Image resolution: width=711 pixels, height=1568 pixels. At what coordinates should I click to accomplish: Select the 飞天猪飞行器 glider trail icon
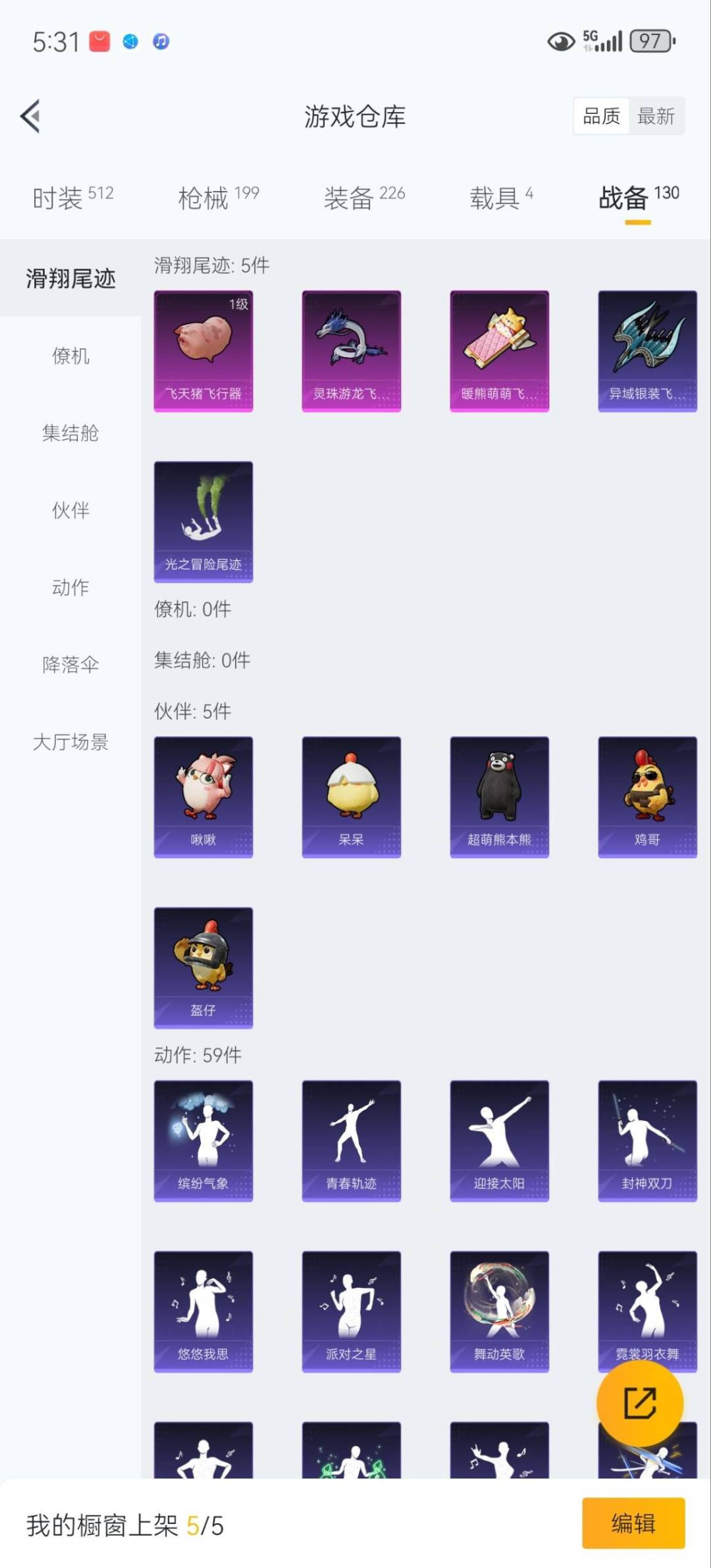(203, 350)
